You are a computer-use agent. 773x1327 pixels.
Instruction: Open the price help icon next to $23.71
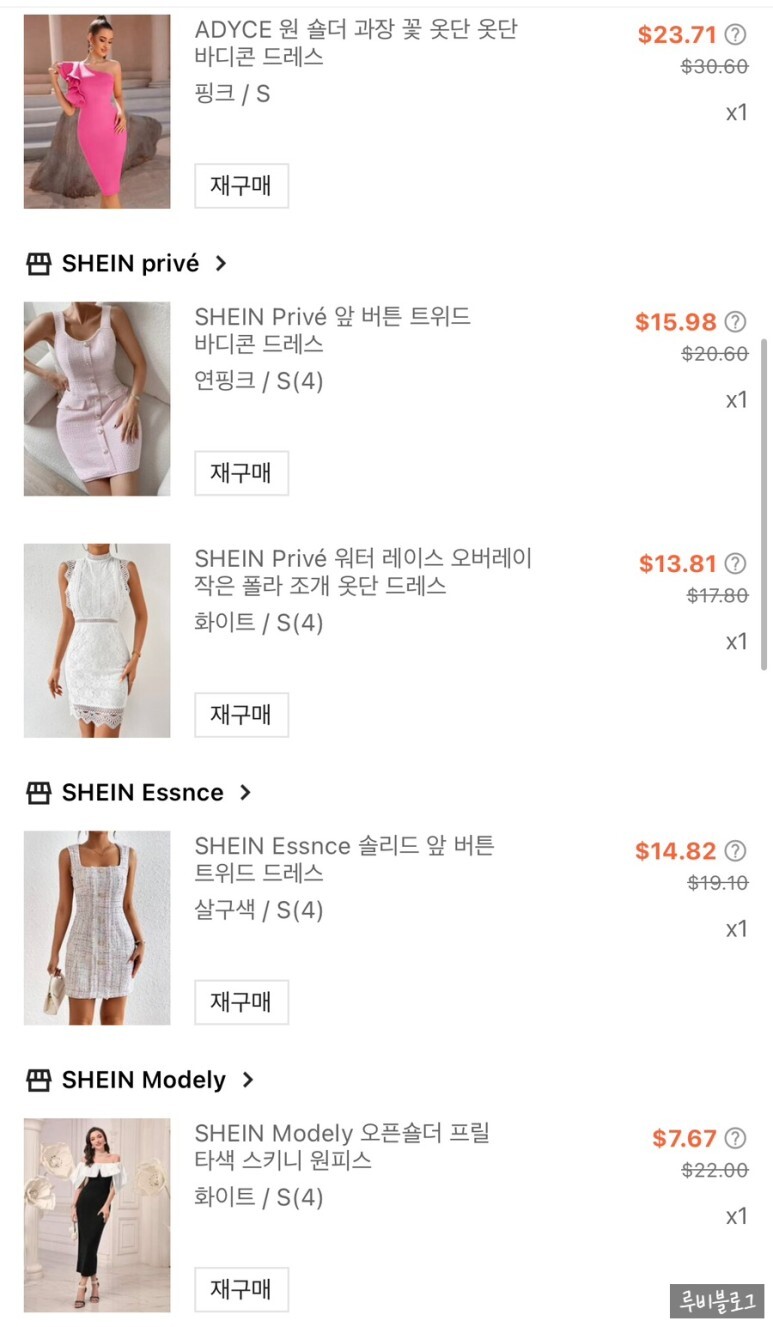[x=737, y=34]
